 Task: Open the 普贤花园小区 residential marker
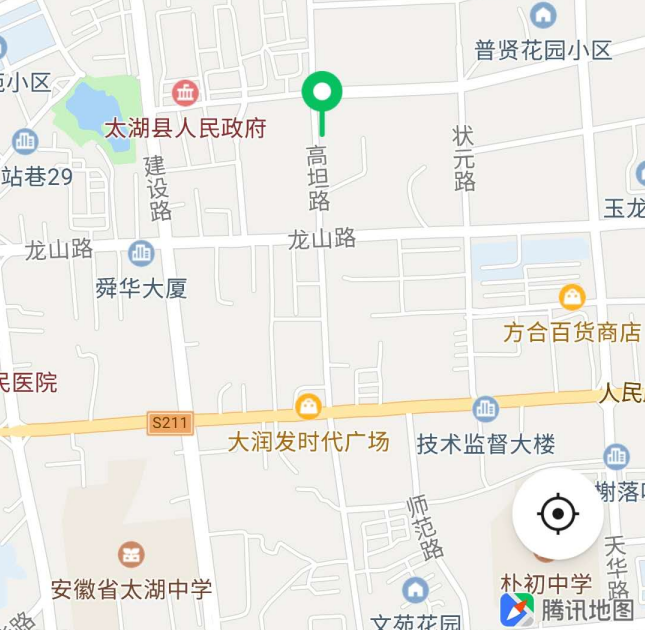543,16
